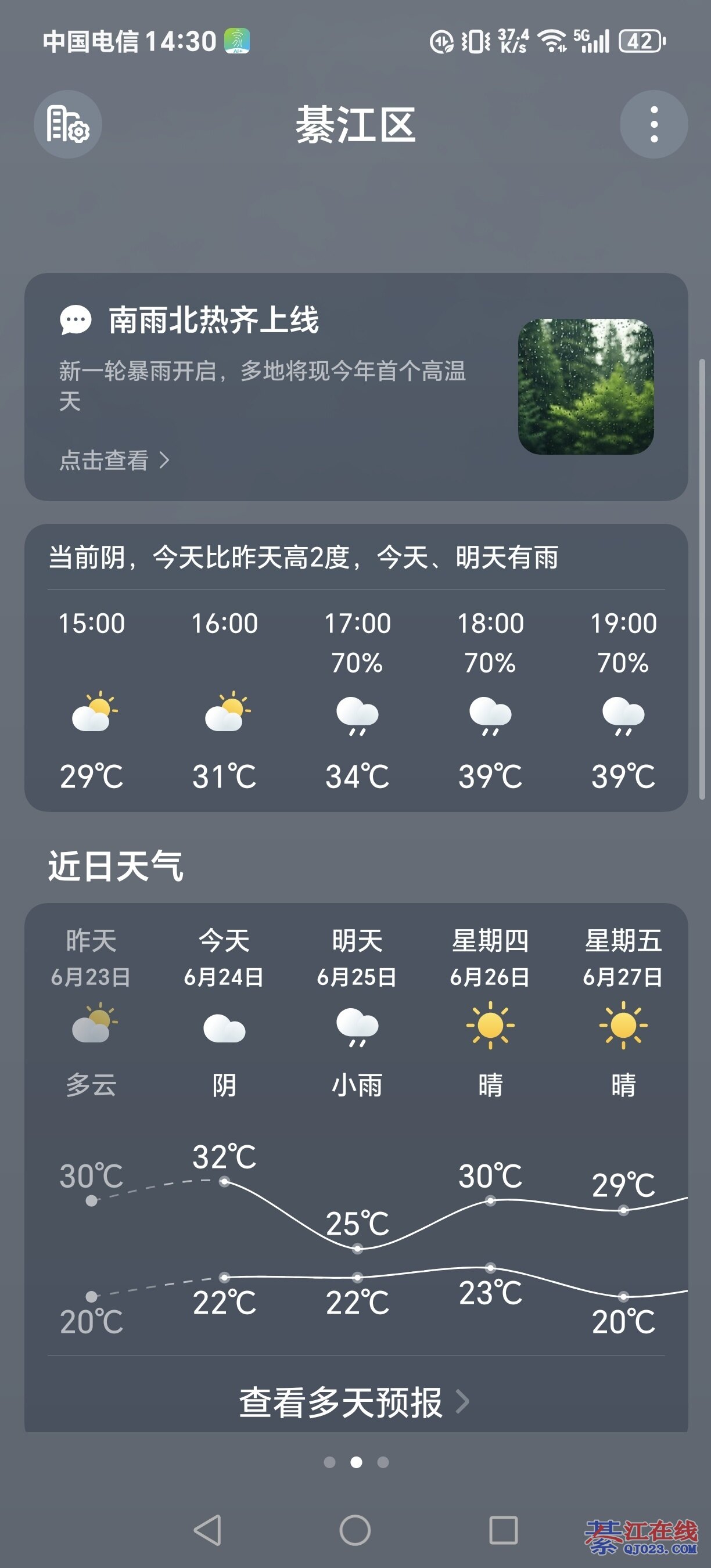The height and width of the screenshot is (1568, 711).
Task: Go to the home screen
Action: click(x=355, y=1530)
